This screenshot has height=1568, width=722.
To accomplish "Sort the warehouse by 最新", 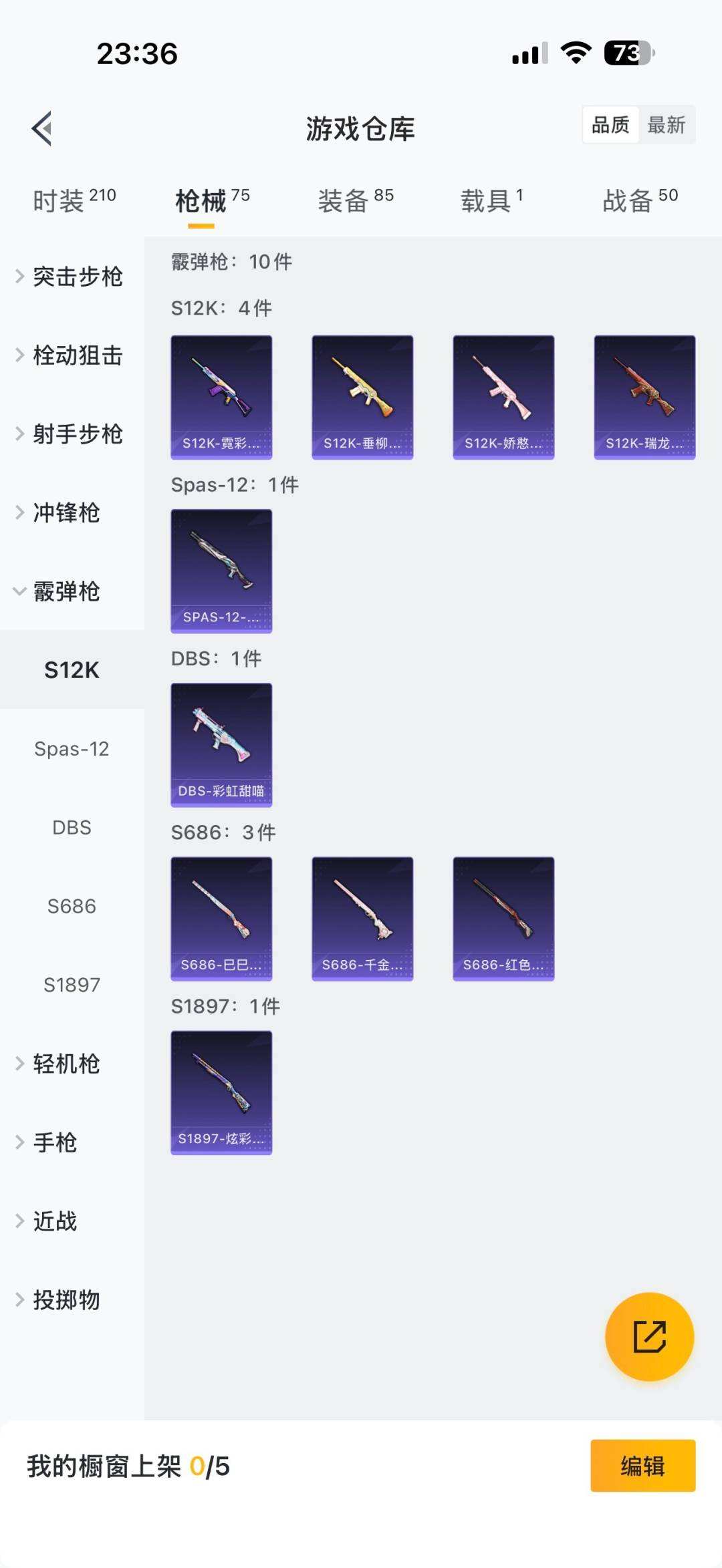I will pos(666,125).
